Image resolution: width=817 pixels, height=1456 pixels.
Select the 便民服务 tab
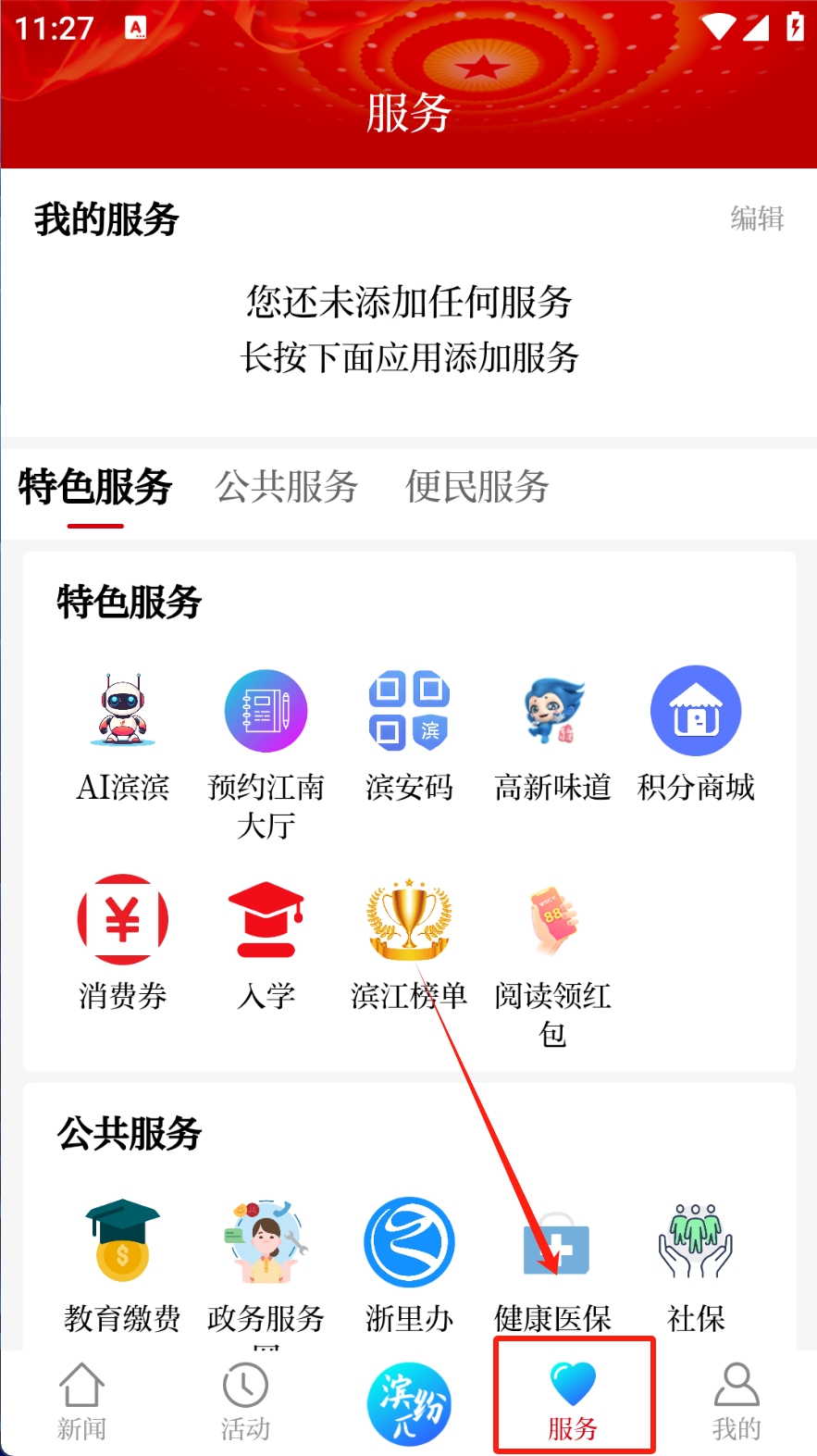477,487
